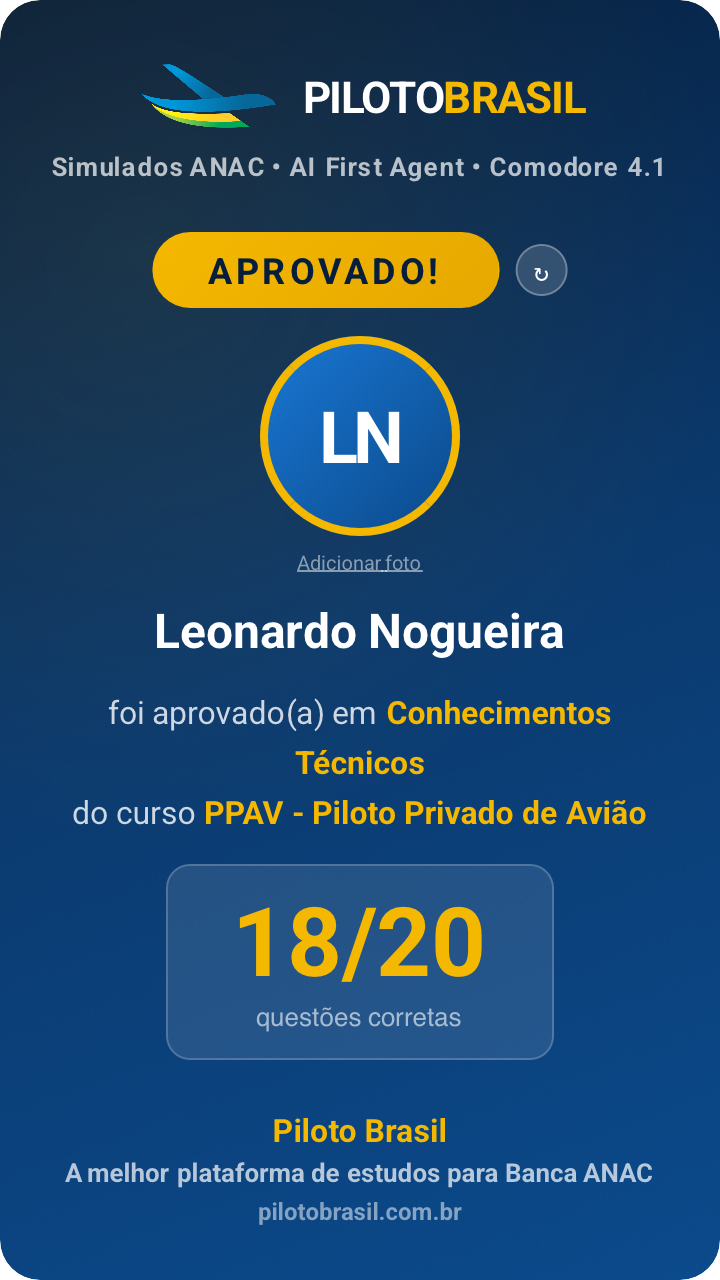This screenshot has width=720, height=1280.
Task: Select the foi aprovado(a) em message
Action: coord(240,713)
